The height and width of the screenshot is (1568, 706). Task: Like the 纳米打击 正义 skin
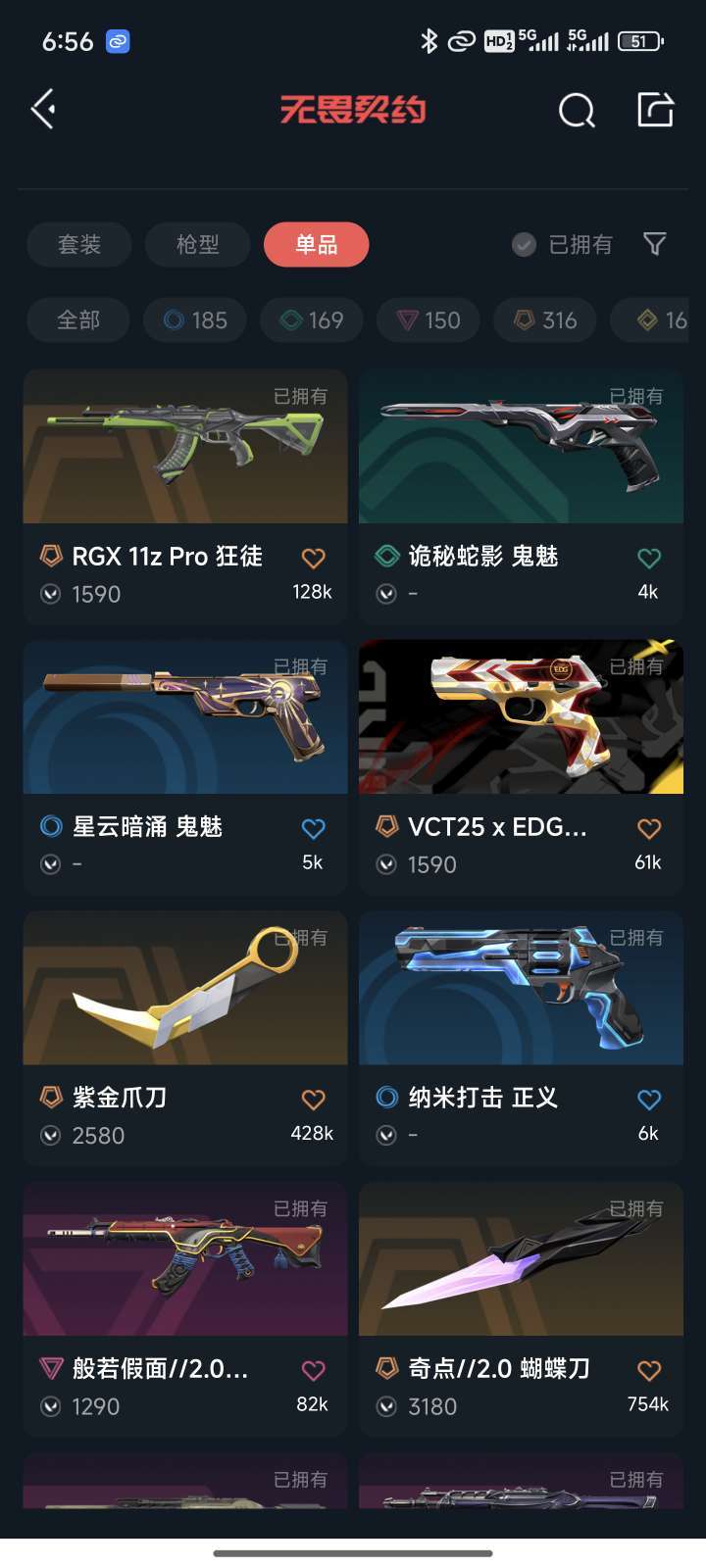tap(648, 1099)
